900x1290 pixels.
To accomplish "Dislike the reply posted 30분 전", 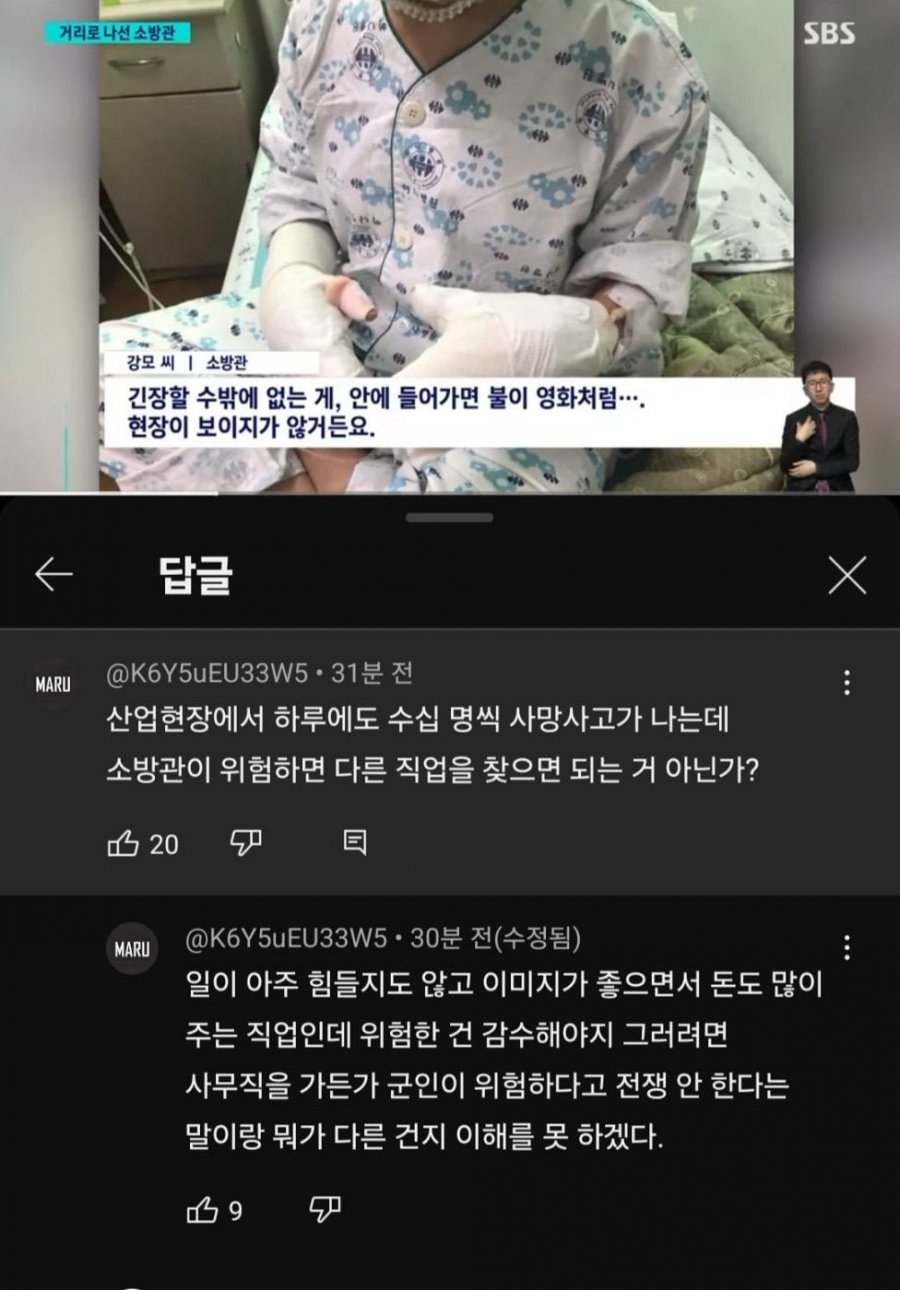I will [x=326, y=1209].
